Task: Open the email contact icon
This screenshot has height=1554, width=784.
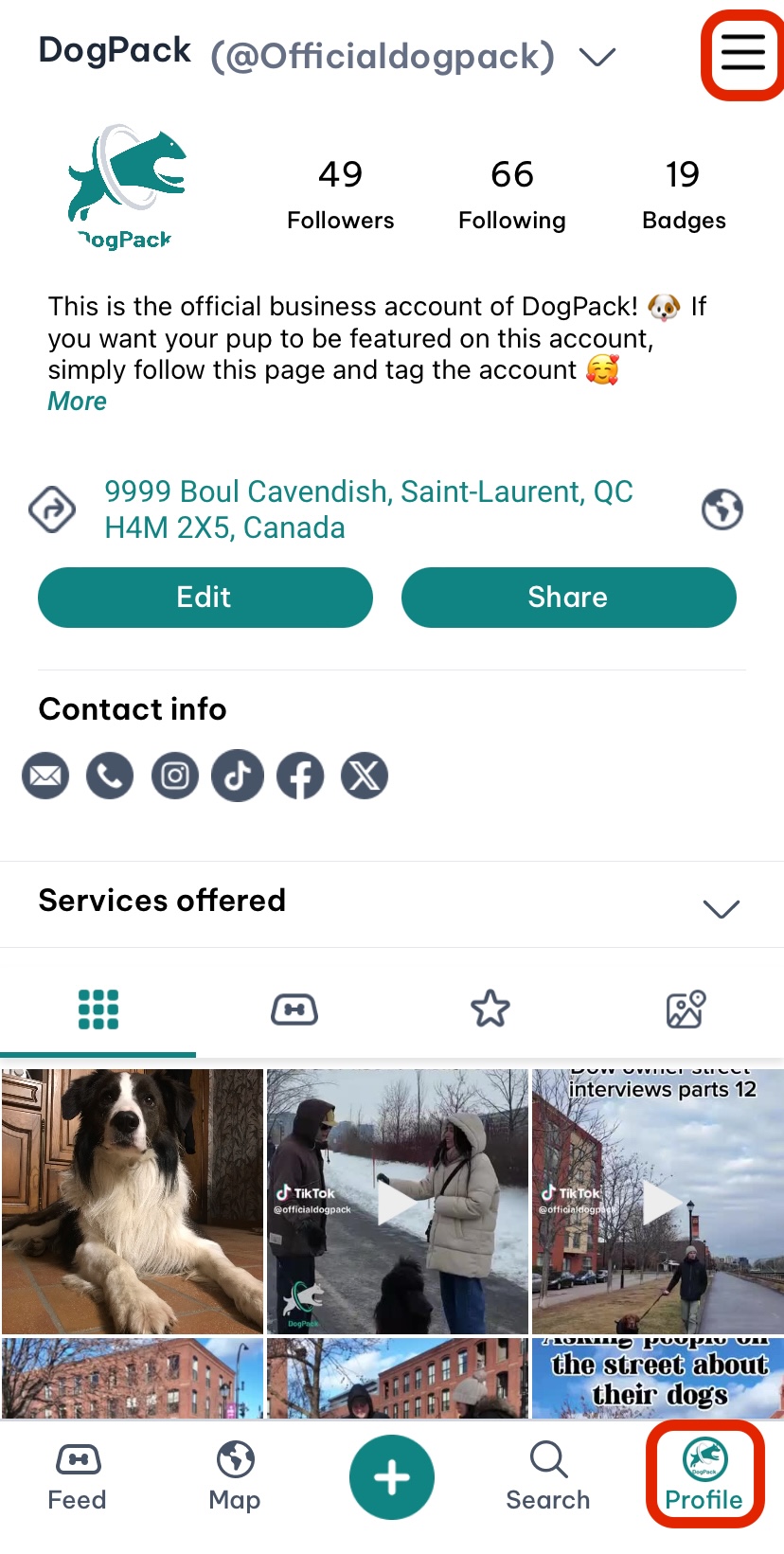Action: coord(45,775)
